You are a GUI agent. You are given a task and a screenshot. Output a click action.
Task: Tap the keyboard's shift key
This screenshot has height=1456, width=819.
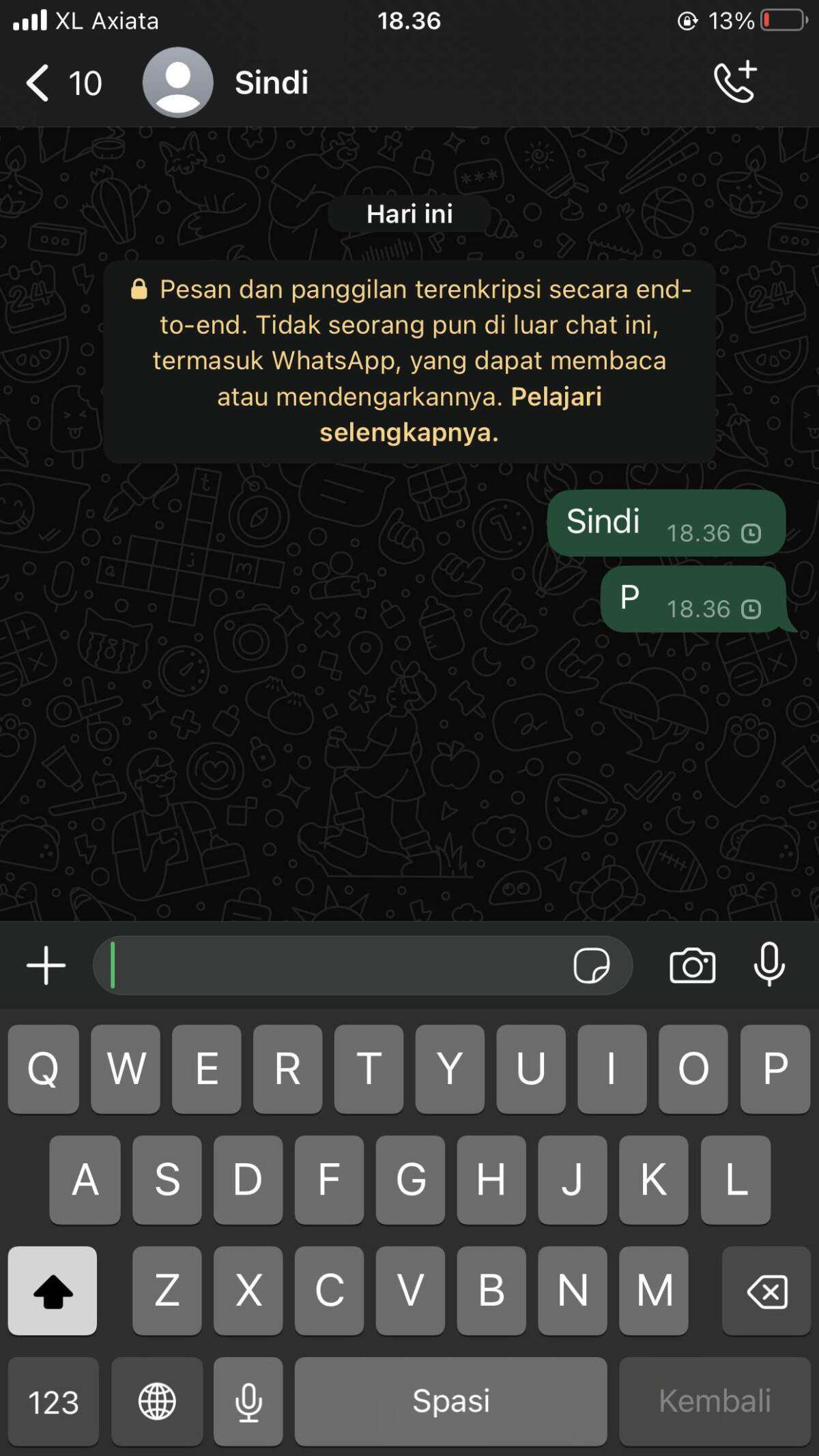coord(53,1290)
